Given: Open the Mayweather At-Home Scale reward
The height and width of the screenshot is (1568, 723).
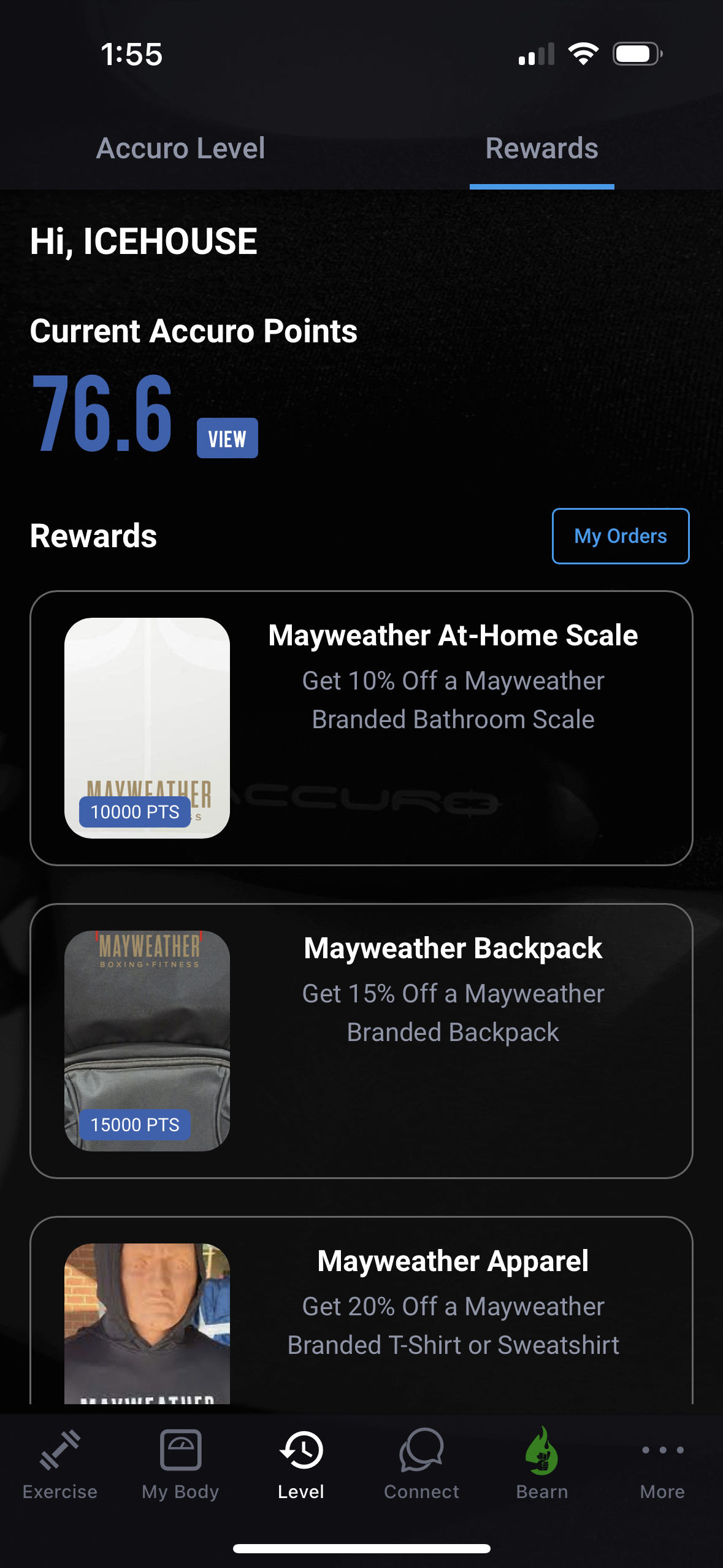Looking at the screenshot, I should click(361, 728).
